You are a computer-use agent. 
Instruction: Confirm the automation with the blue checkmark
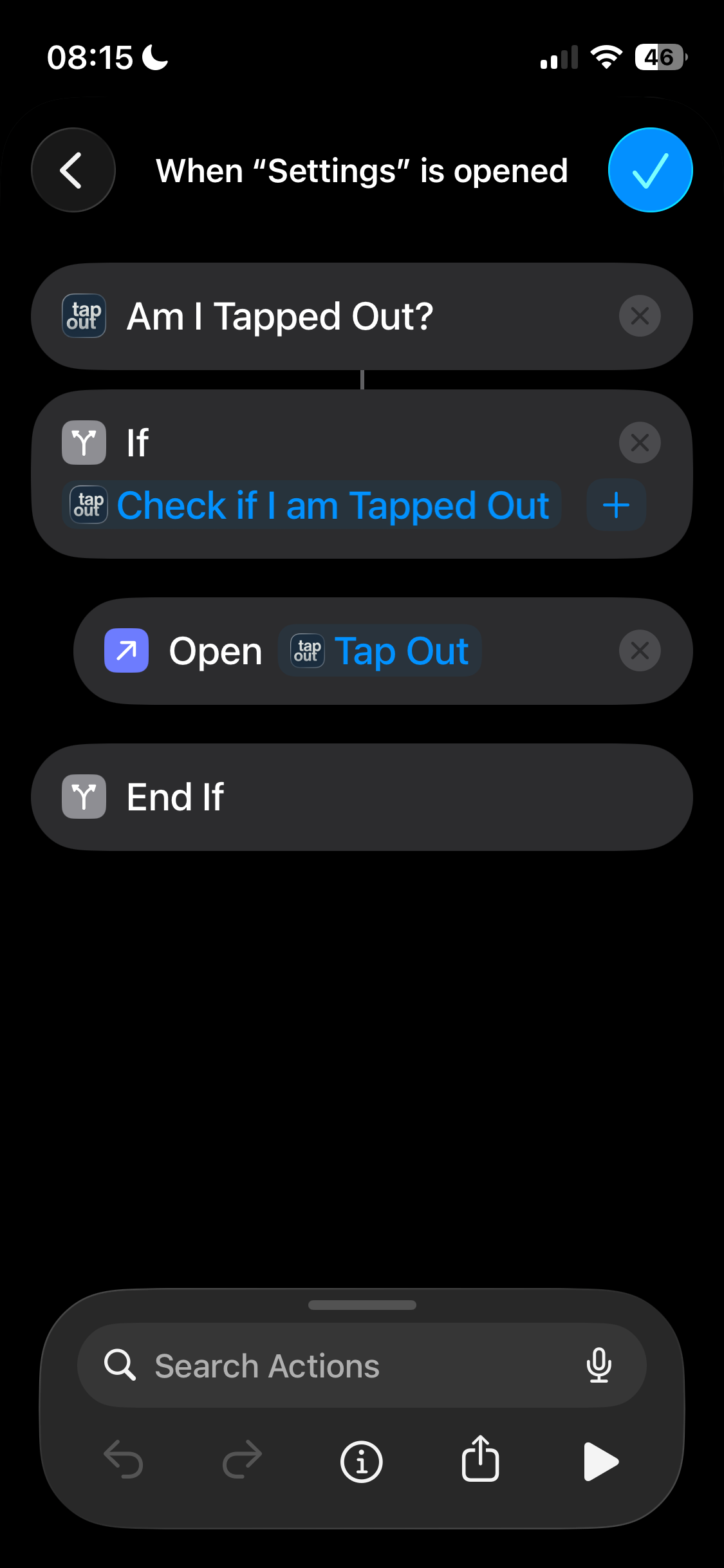click(650, 170)
